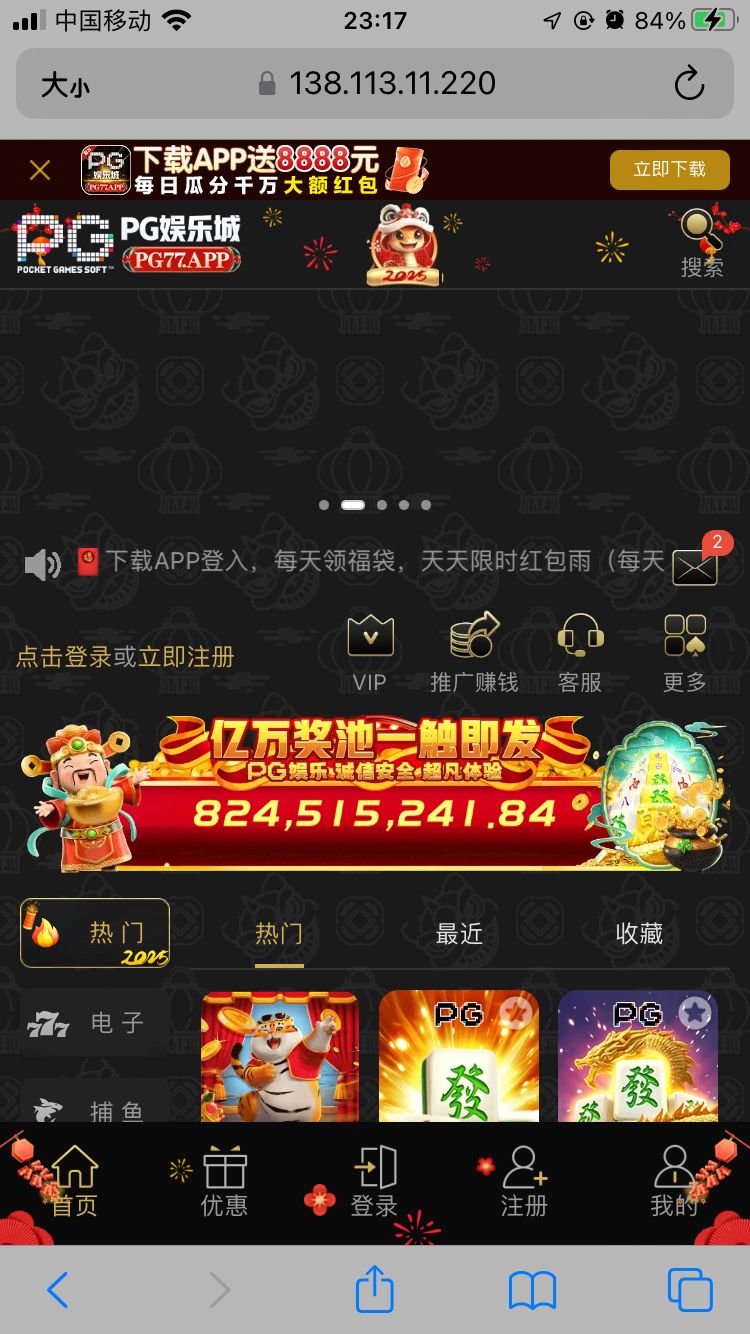This screenshot has height=1334, width=750.
Task: Open 推广赚钱 promotion icon
Action: coord(474,653)
